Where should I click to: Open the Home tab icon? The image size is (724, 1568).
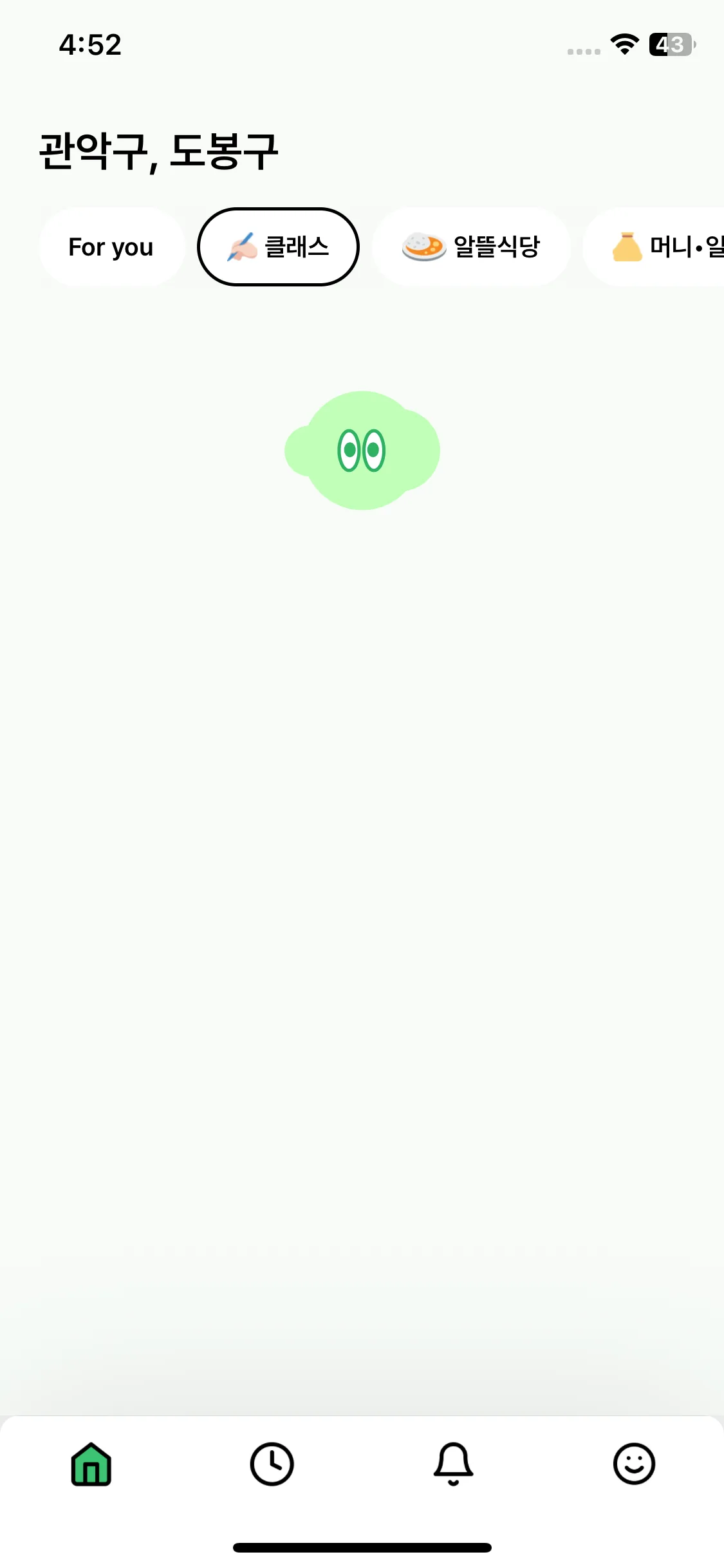click(x=90, y=1466)
